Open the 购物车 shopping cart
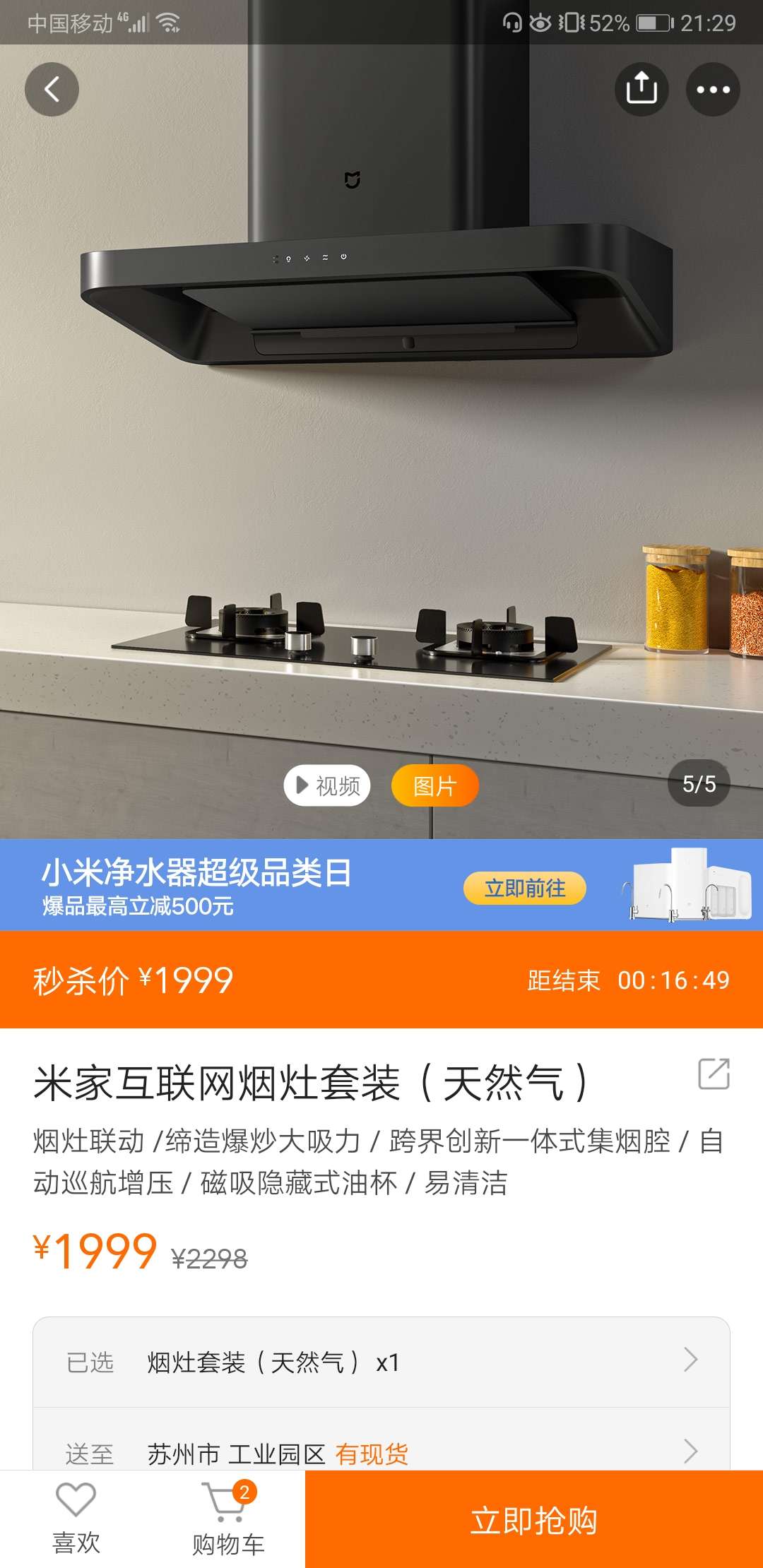The height and width of the screenshot is (1568, 763). click(228, 1519)
